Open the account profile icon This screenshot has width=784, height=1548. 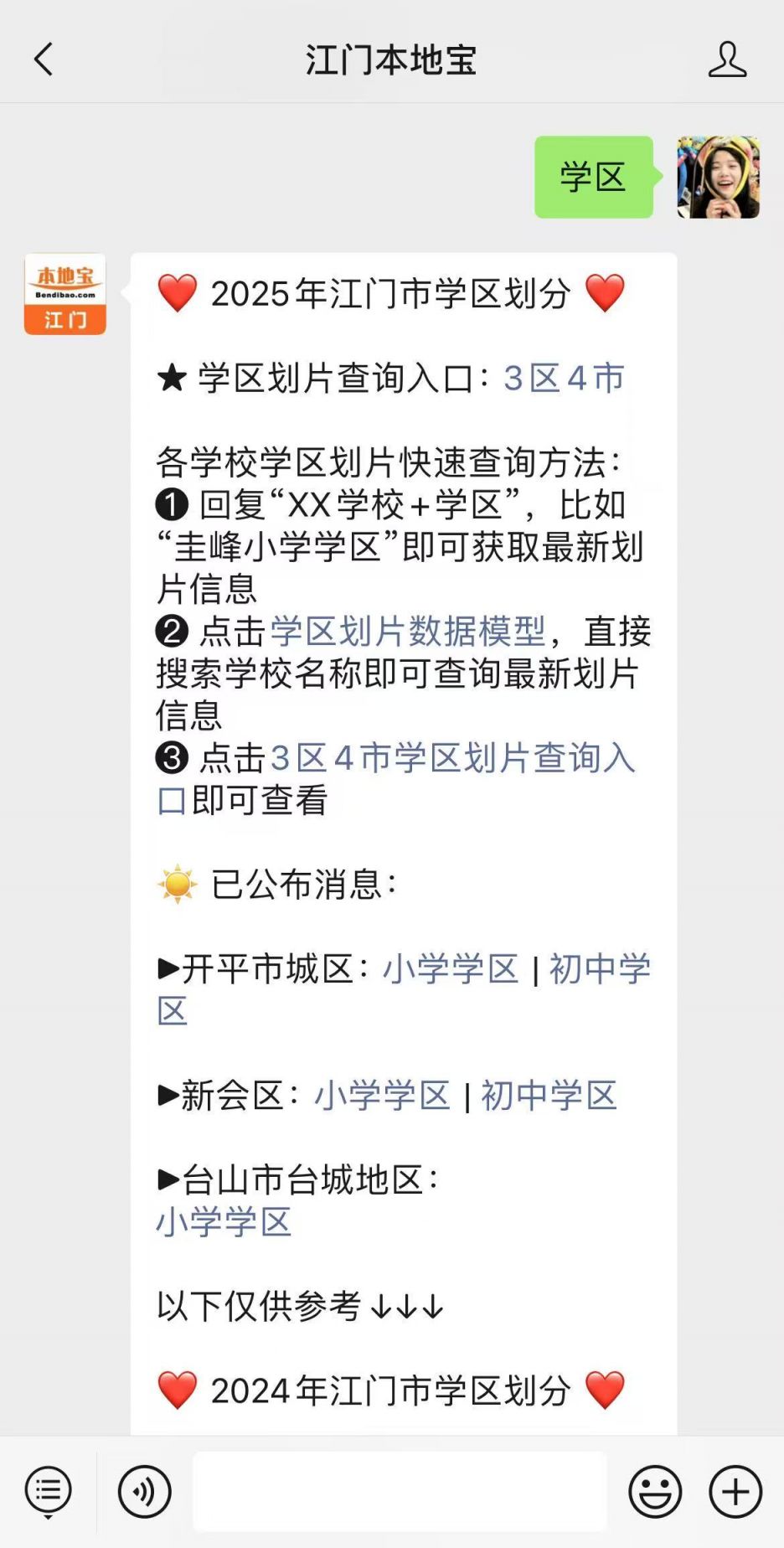(x=727, y=59)
